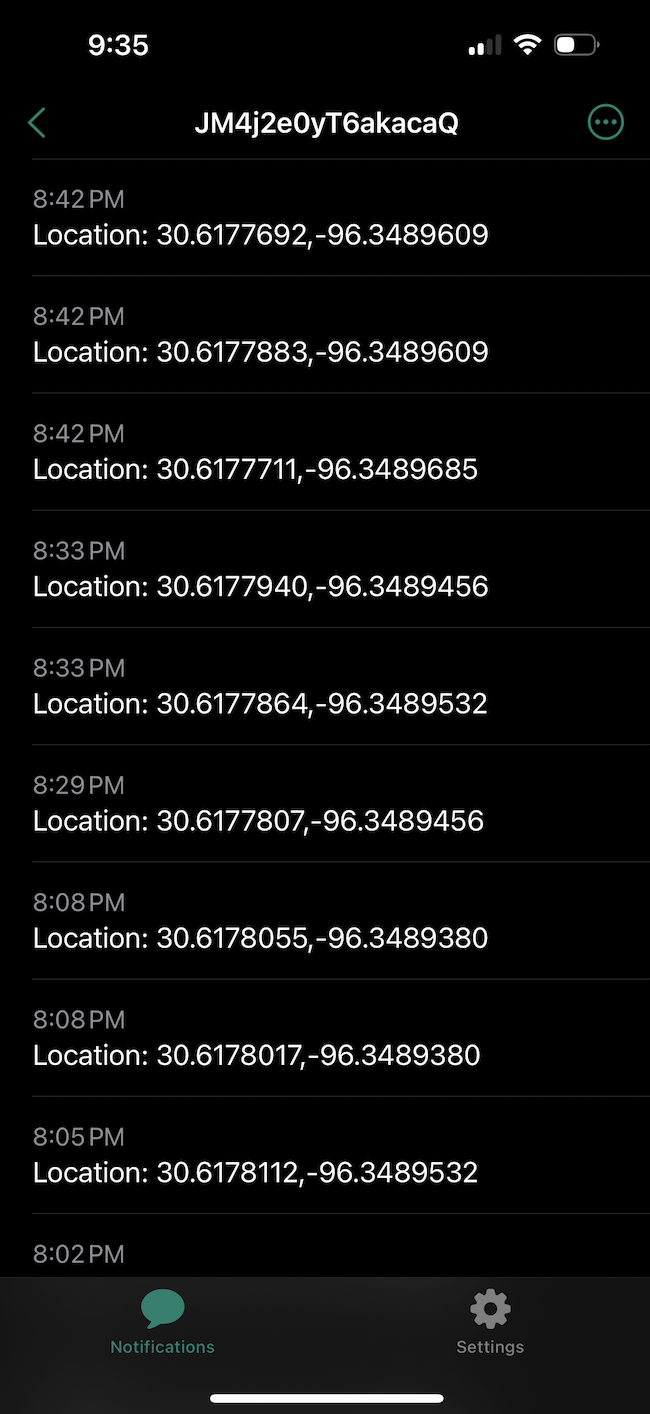Image resolution: width=650 pixels, height=1414 pixels.
Task: Open the Settings tab
Action: click(489, 1322)
